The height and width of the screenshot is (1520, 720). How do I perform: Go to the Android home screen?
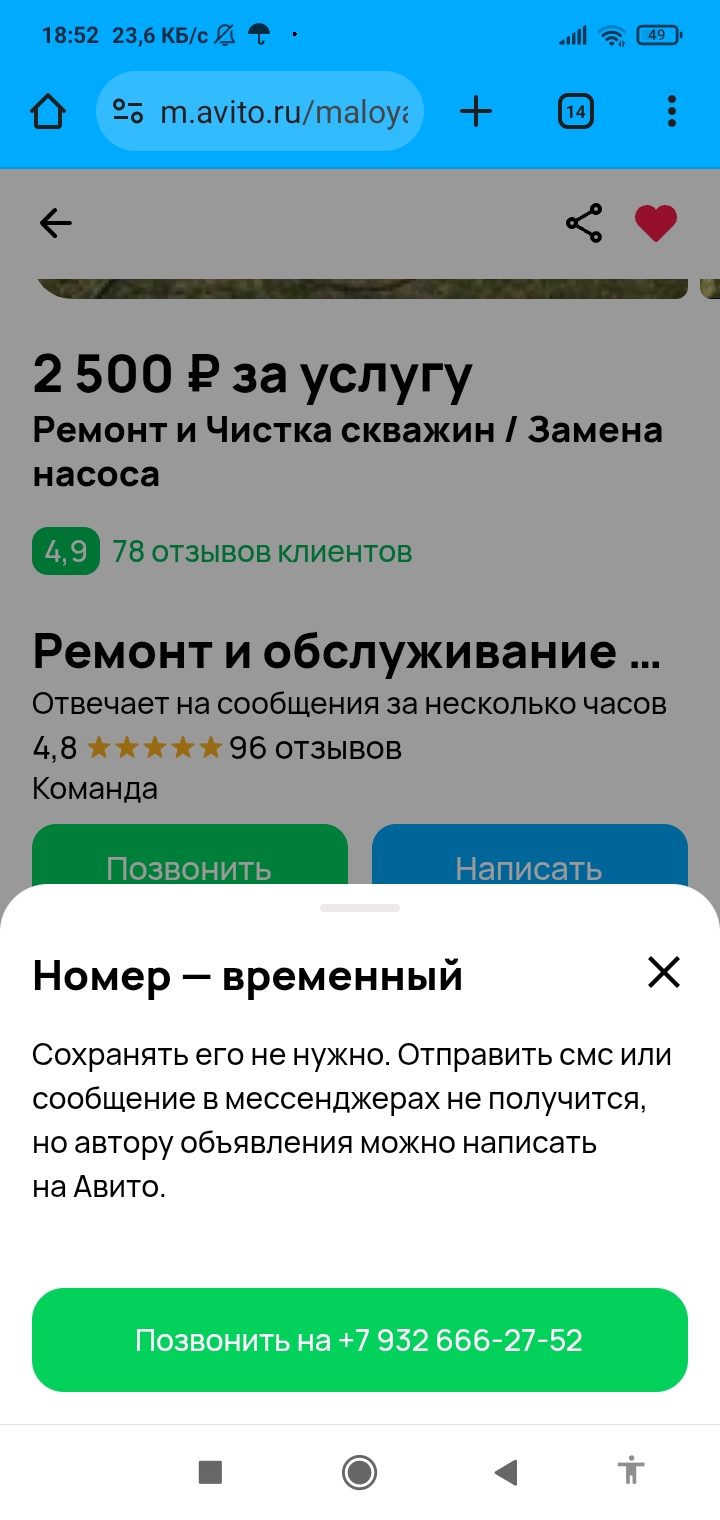[x=359, y=1472]
